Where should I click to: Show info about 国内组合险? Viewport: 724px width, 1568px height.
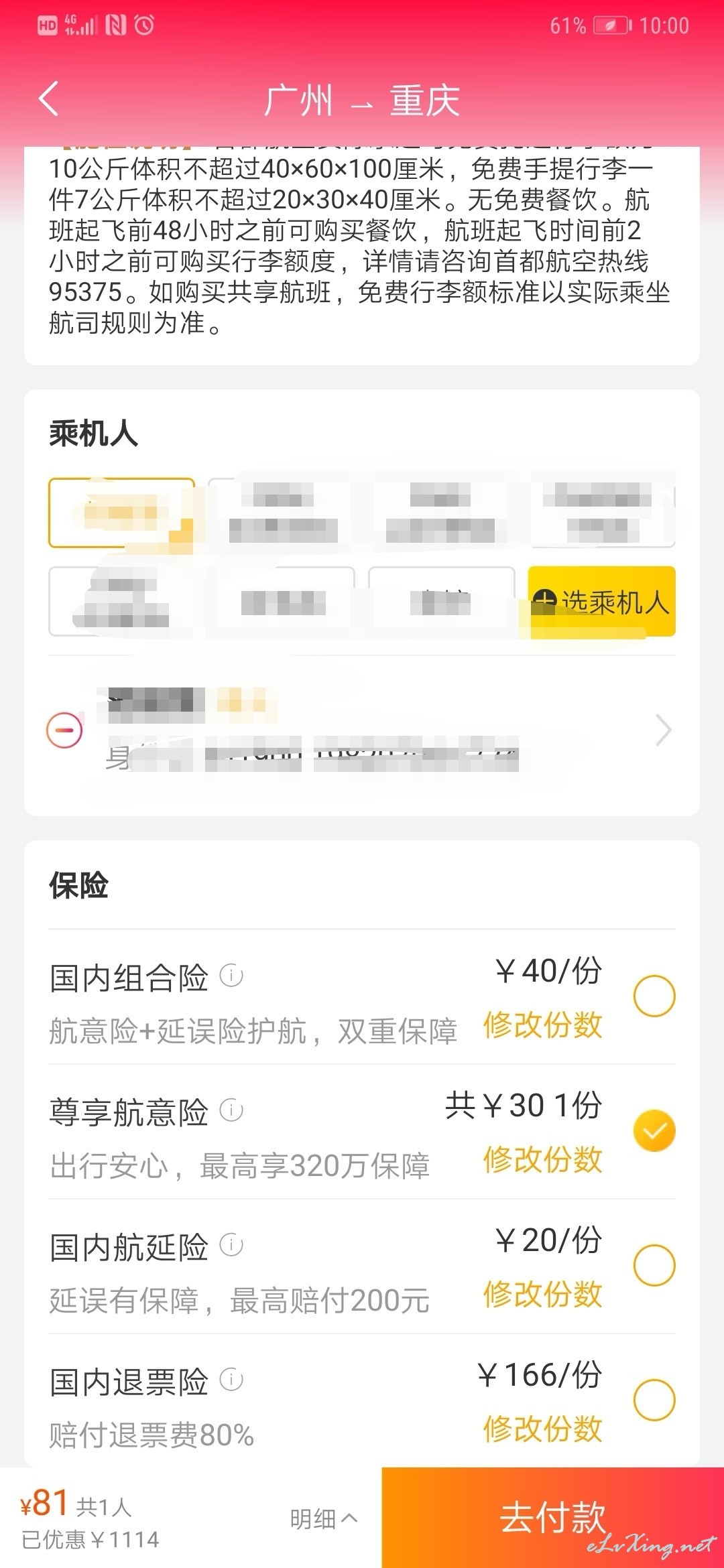coord(231,975)
